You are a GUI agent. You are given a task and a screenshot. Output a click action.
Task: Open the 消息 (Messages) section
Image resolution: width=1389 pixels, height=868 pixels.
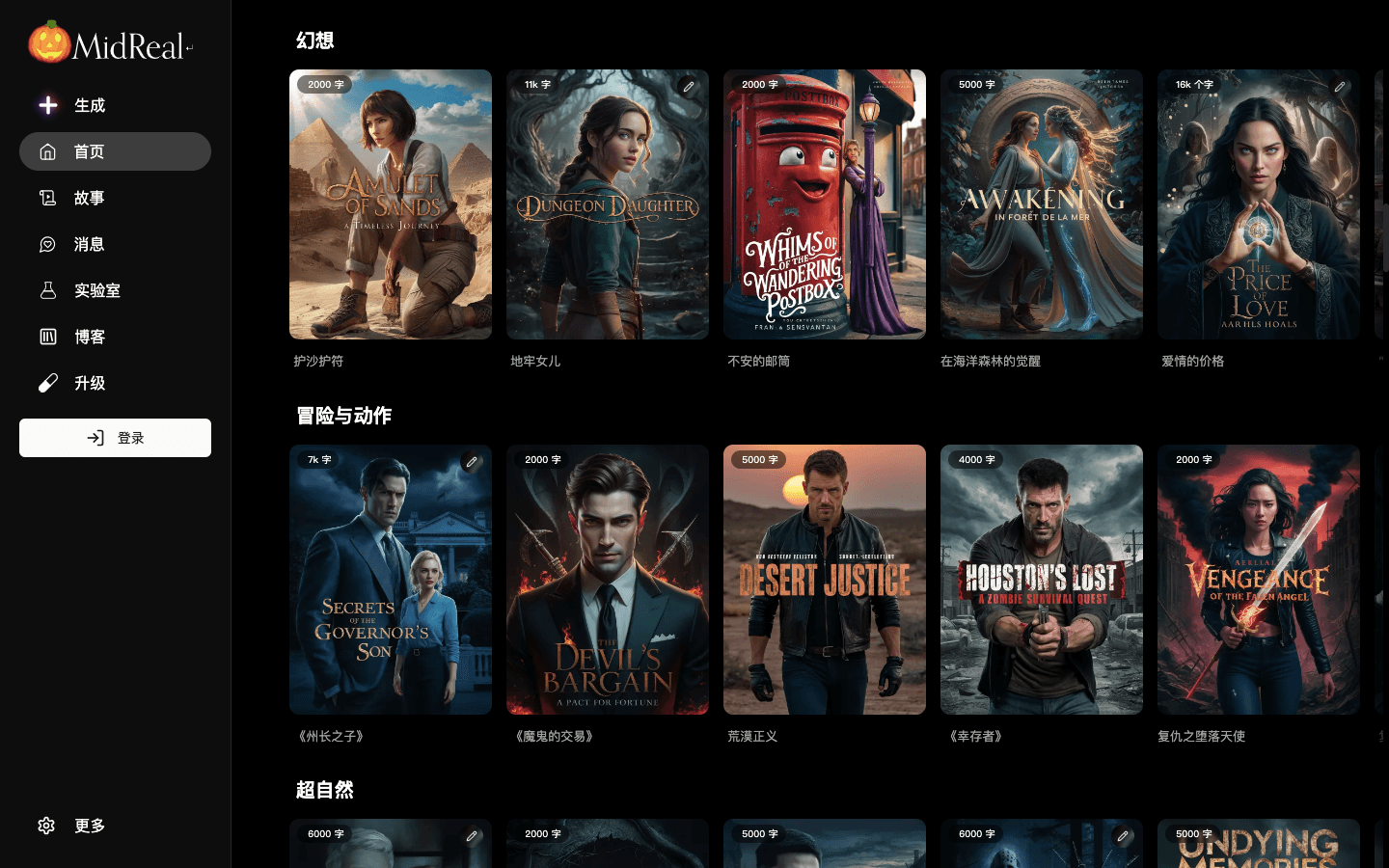88,244
